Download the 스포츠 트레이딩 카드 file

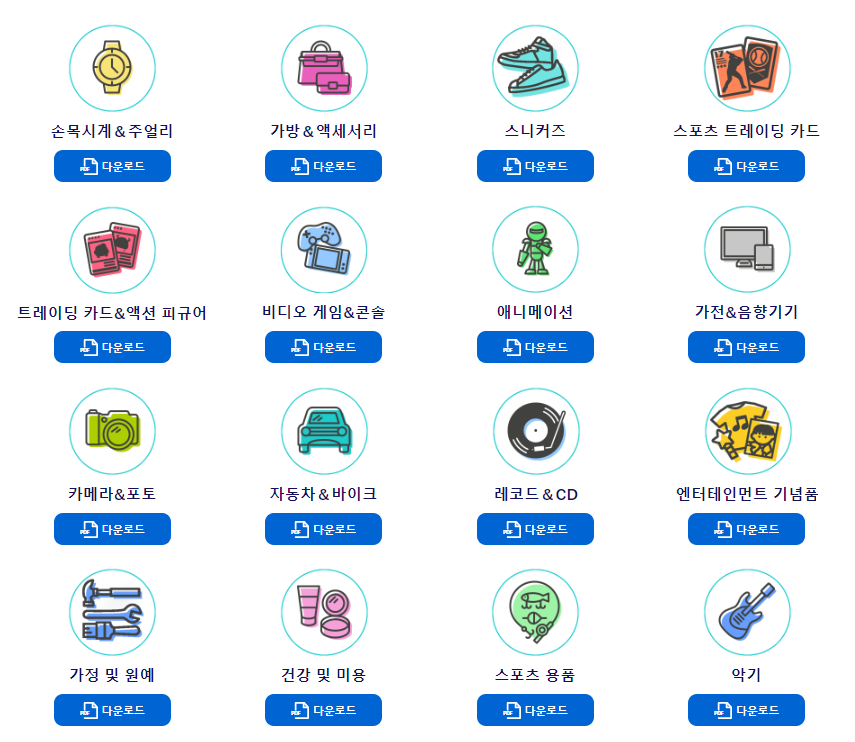point(746,166)
